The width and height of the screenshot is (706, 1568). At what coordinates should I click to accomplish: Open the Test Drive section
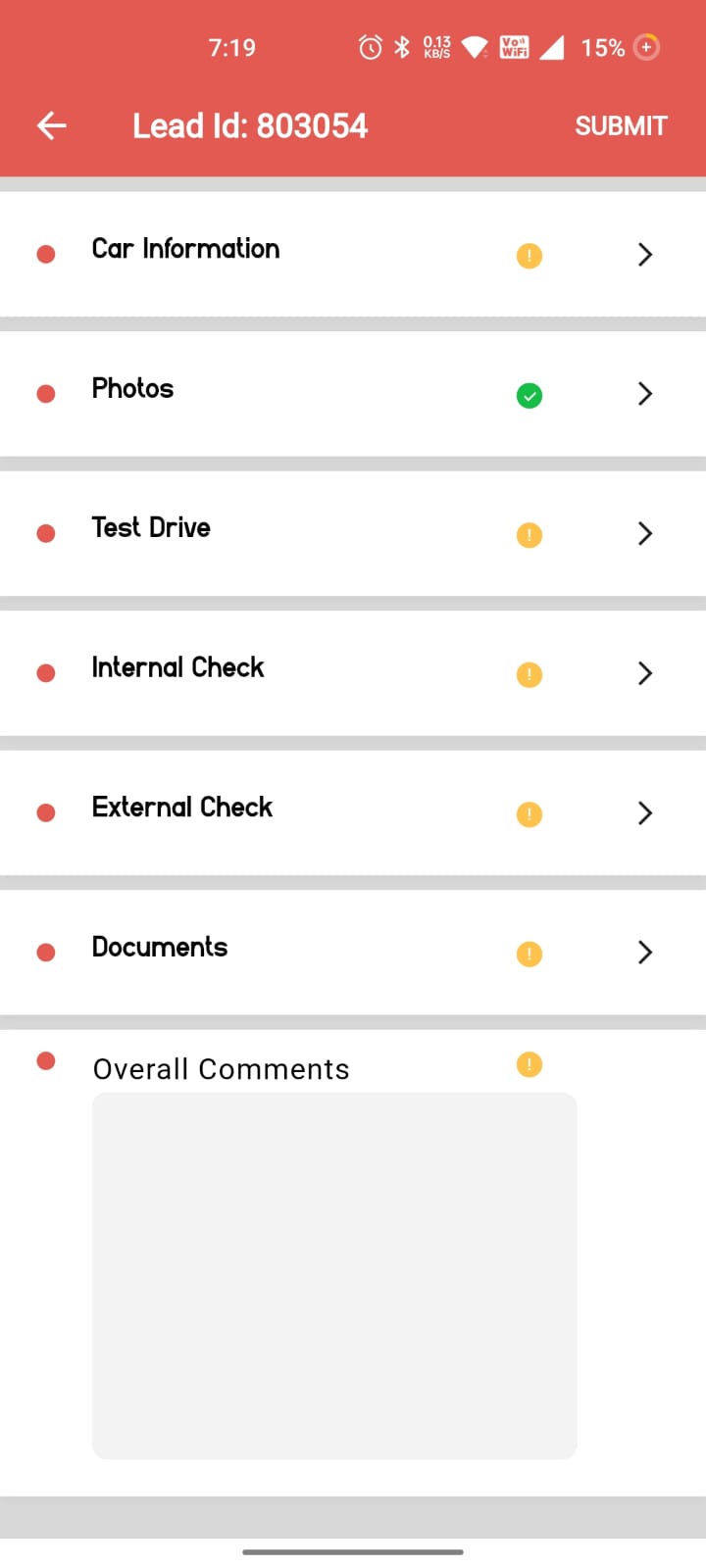point(151,528)
